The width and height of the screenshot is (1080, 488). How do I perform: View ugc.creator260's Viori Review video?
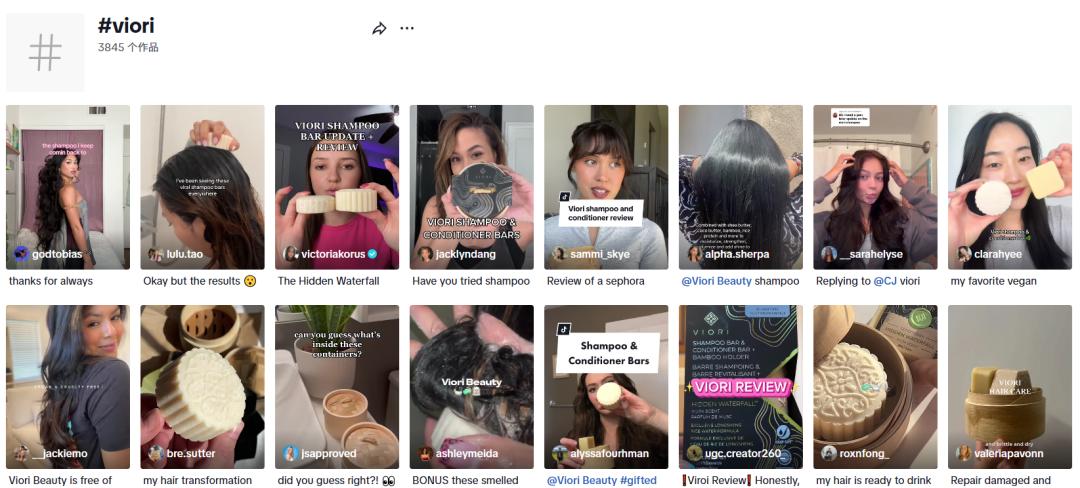pyautogui.click(x=740, y=386)
